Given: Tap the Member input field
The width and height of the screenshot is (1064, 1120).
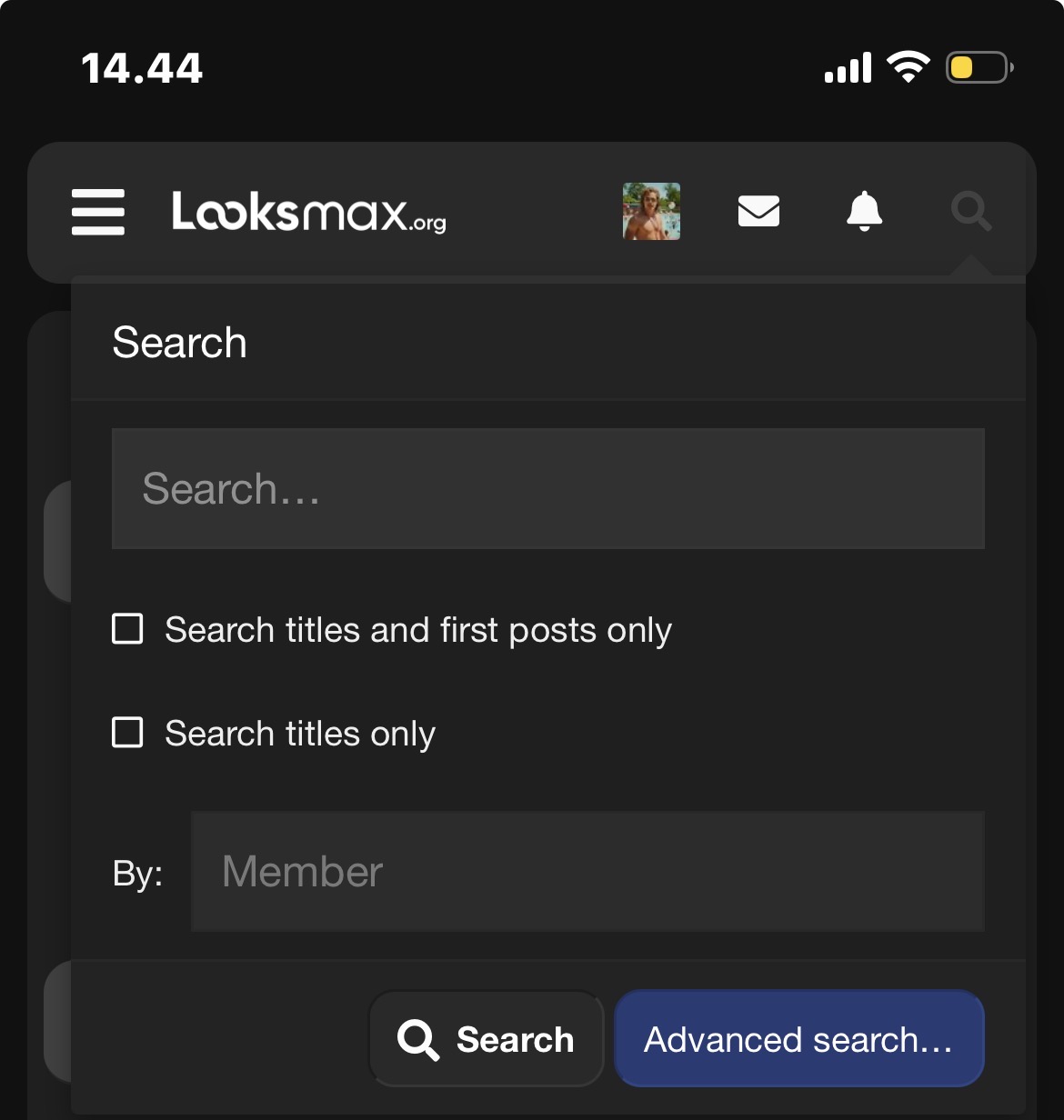Looking at the screenshot, I should click(587, 871).
